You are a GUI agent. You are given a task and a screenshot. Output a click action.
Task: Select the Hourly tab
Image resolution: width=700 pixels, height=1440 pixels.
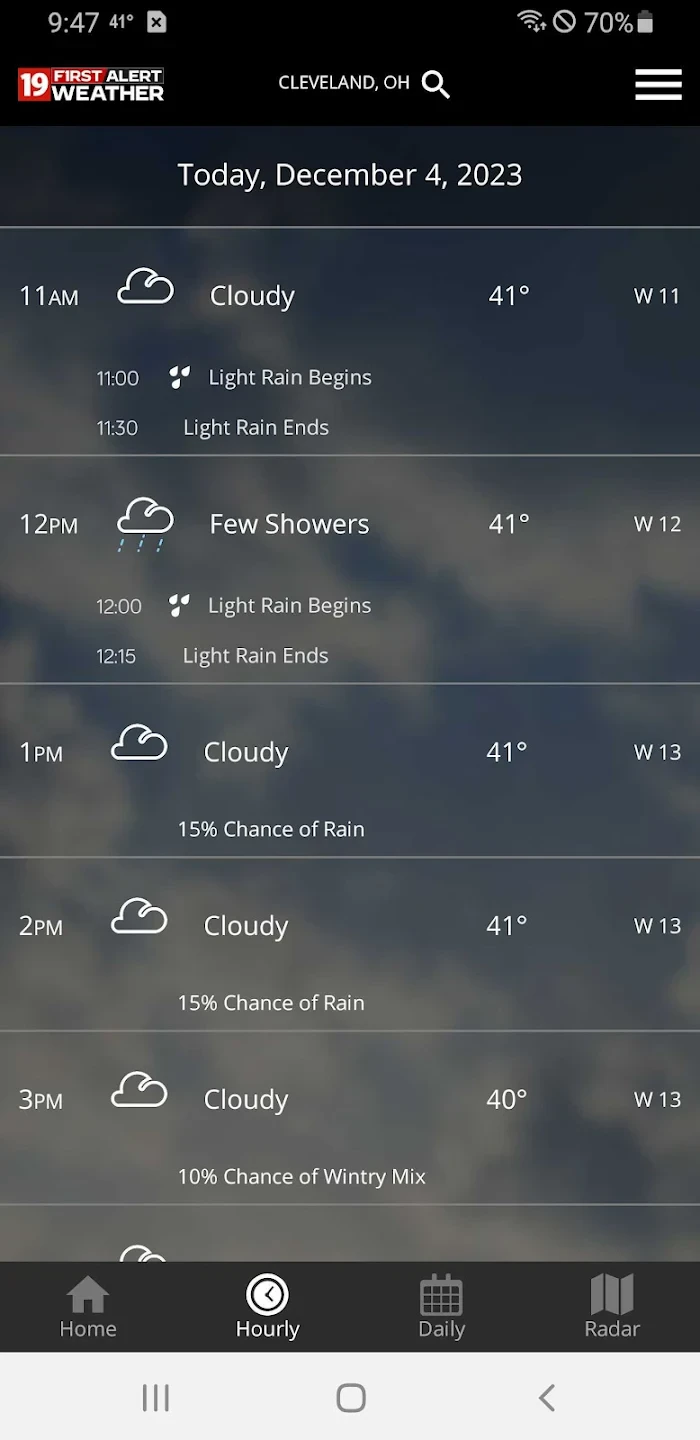267,1307
